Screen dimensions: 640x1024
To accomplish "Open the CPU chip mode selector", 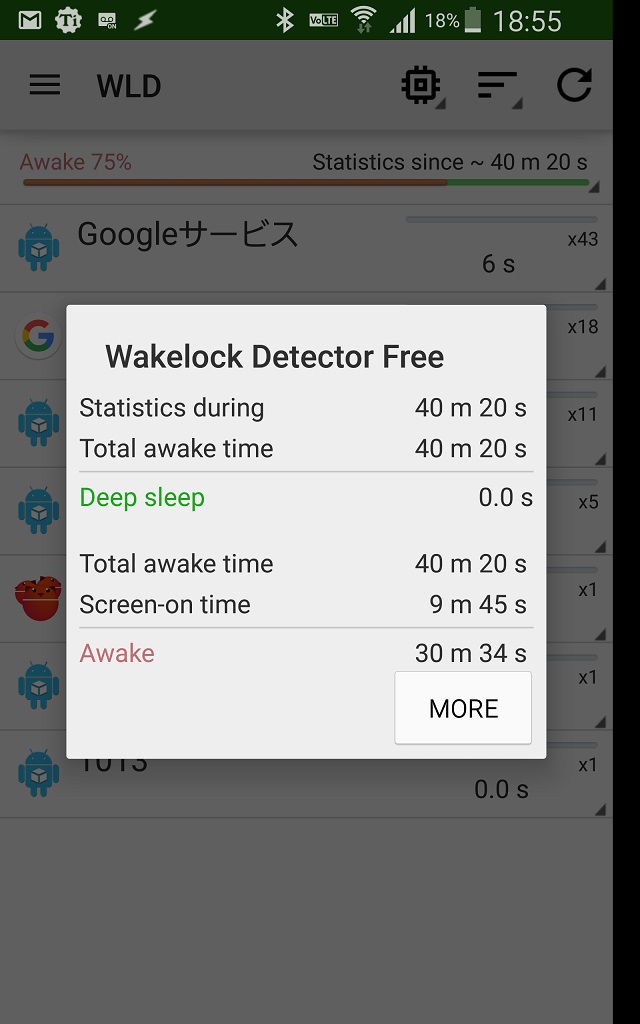I will coord(421,86).
